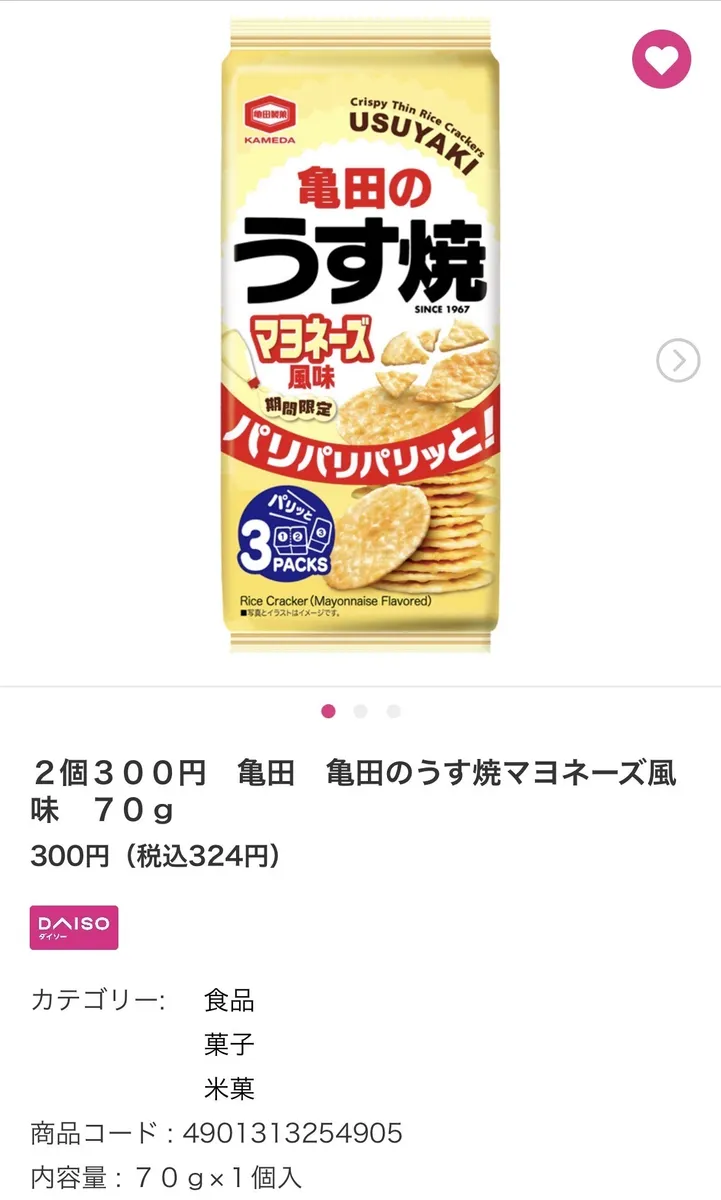The height and width of the screenshot is (1200, 721).
Task: Jump to the second image dot
Action: coord(361,711)
